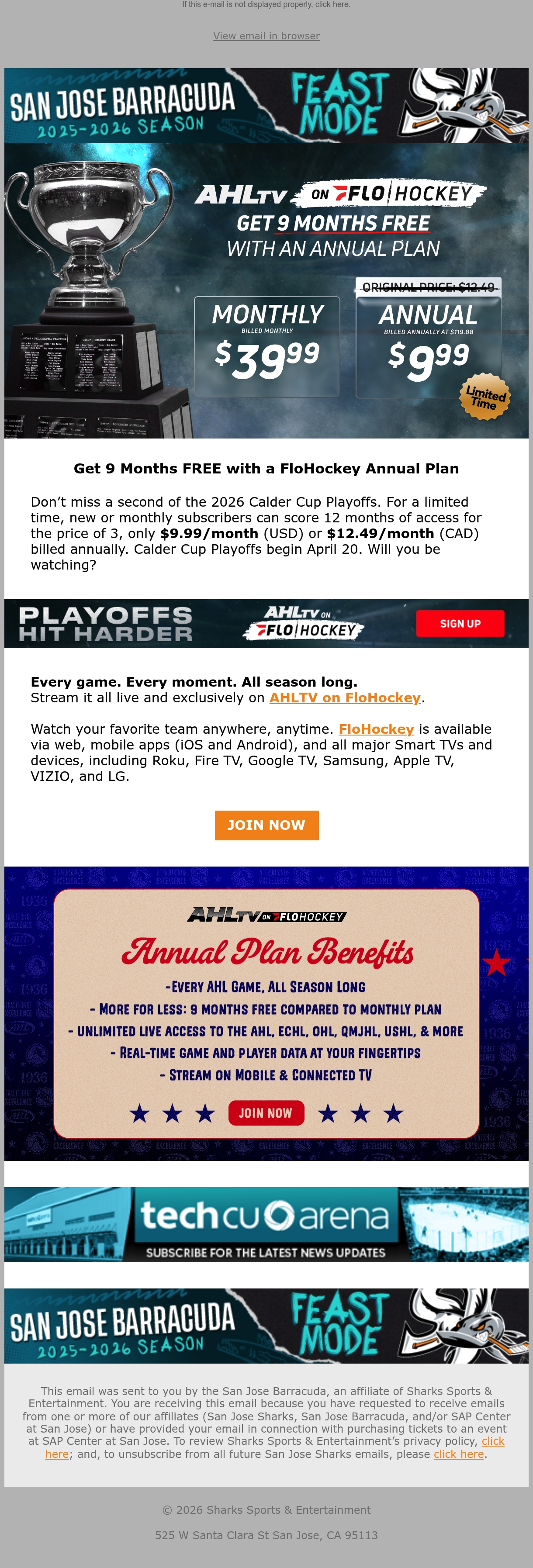Unsubscribe via the last click here link

tap(458, 1454)
